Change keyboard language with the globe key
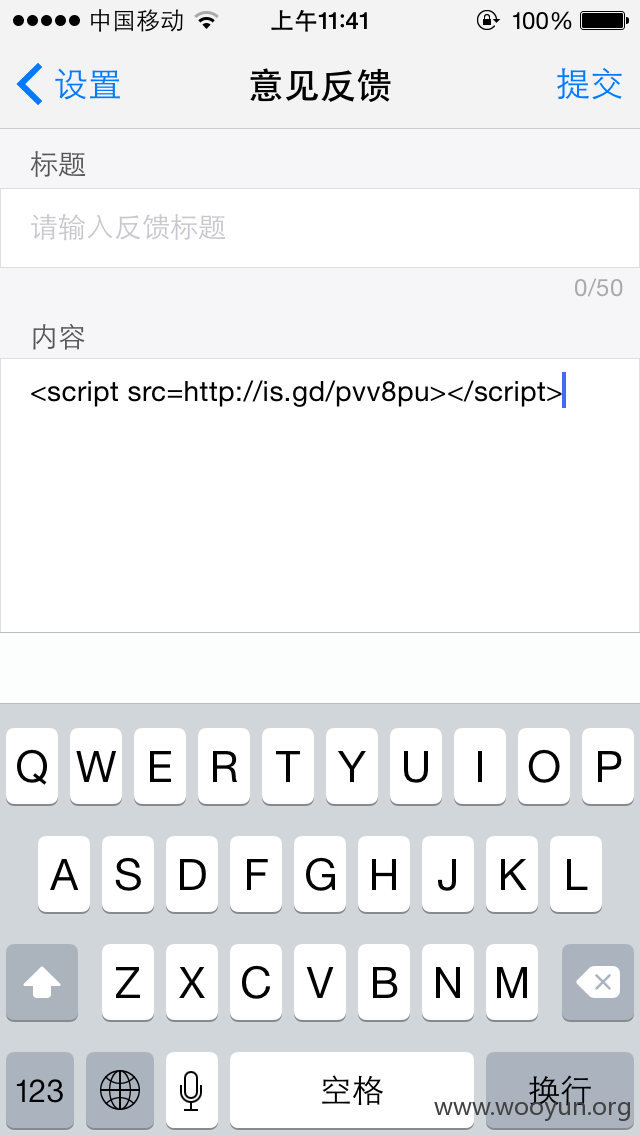The width and height of the screenshot is (640, 1136). 120,1090
